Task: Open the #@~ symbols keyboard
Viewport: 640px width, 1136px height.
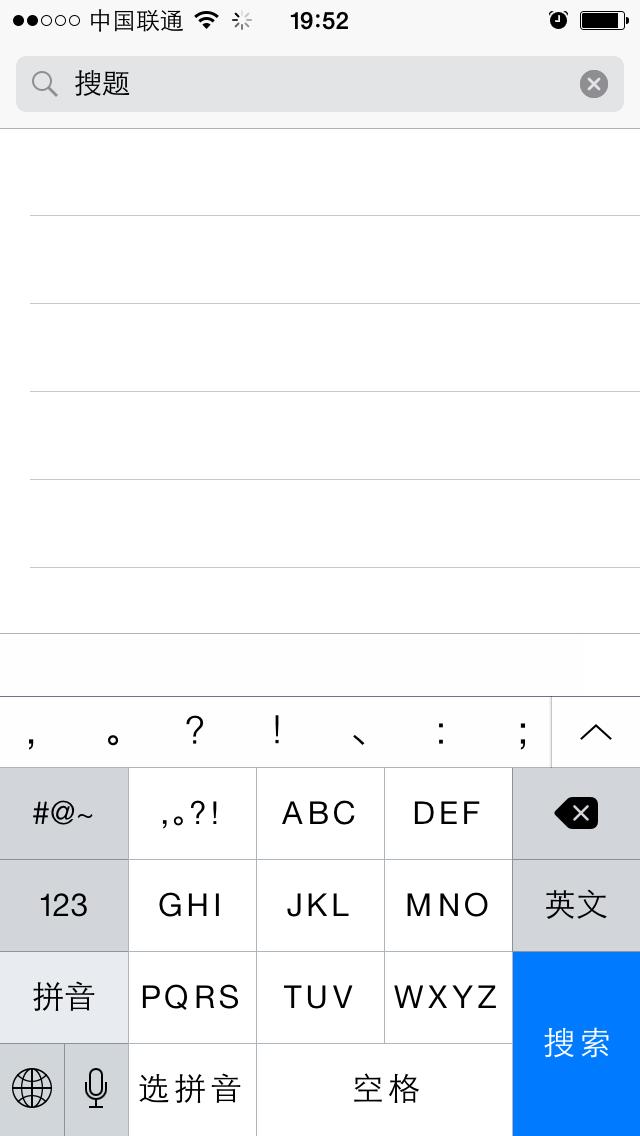Action: click(64, 813)
